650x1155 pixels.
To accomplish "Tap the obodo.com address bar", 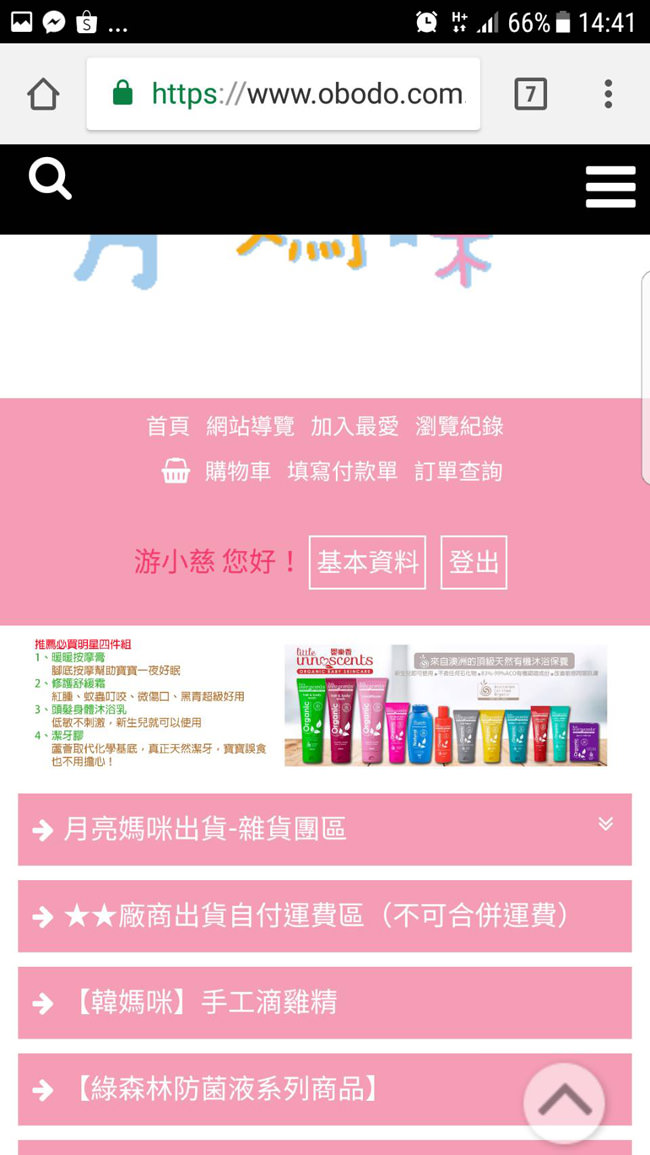I will [300, 95].
